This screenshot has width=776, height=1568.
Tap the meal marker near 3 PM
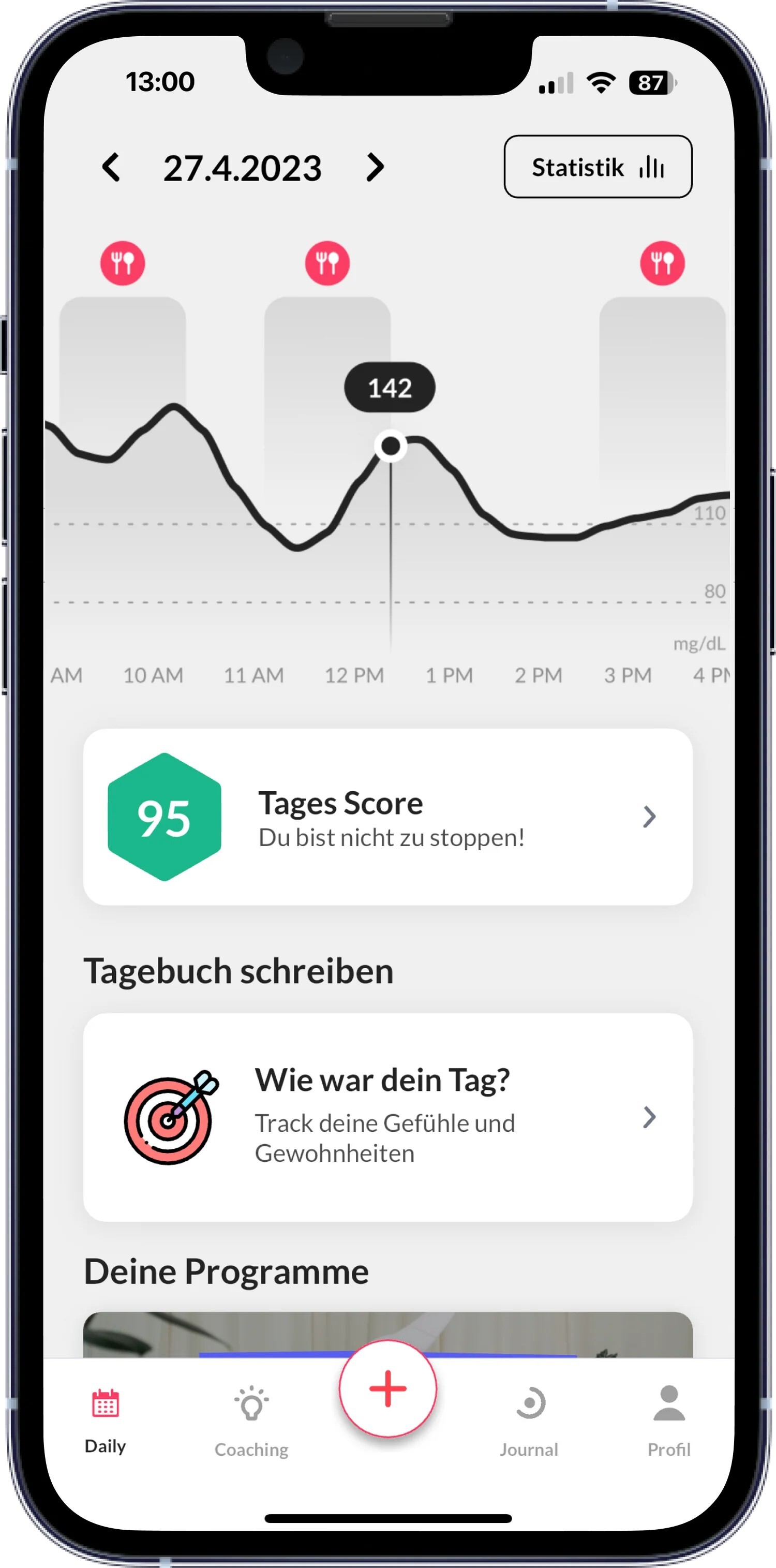(x=662, y=263)
